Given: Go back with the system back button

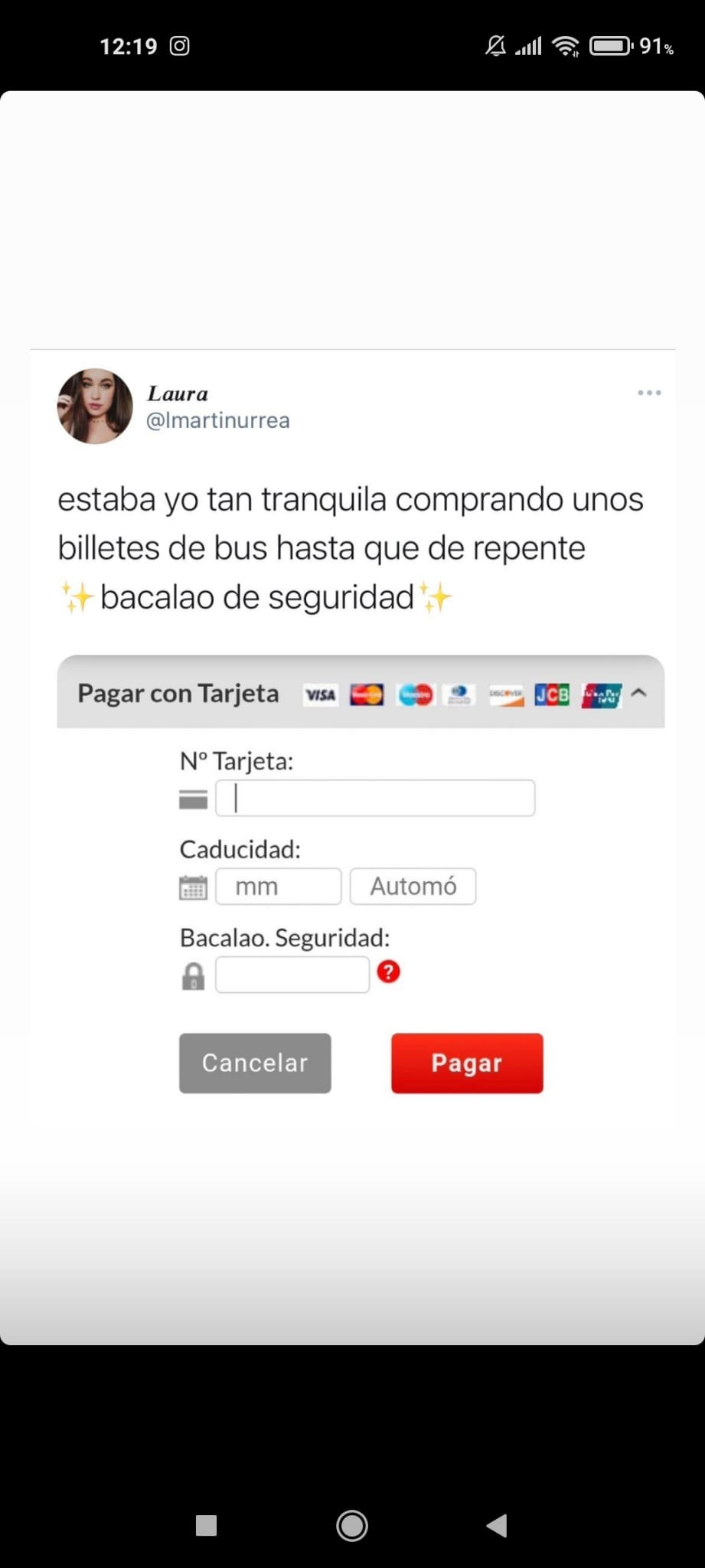Looking at the screenshot, I should tap(497, 1525).
